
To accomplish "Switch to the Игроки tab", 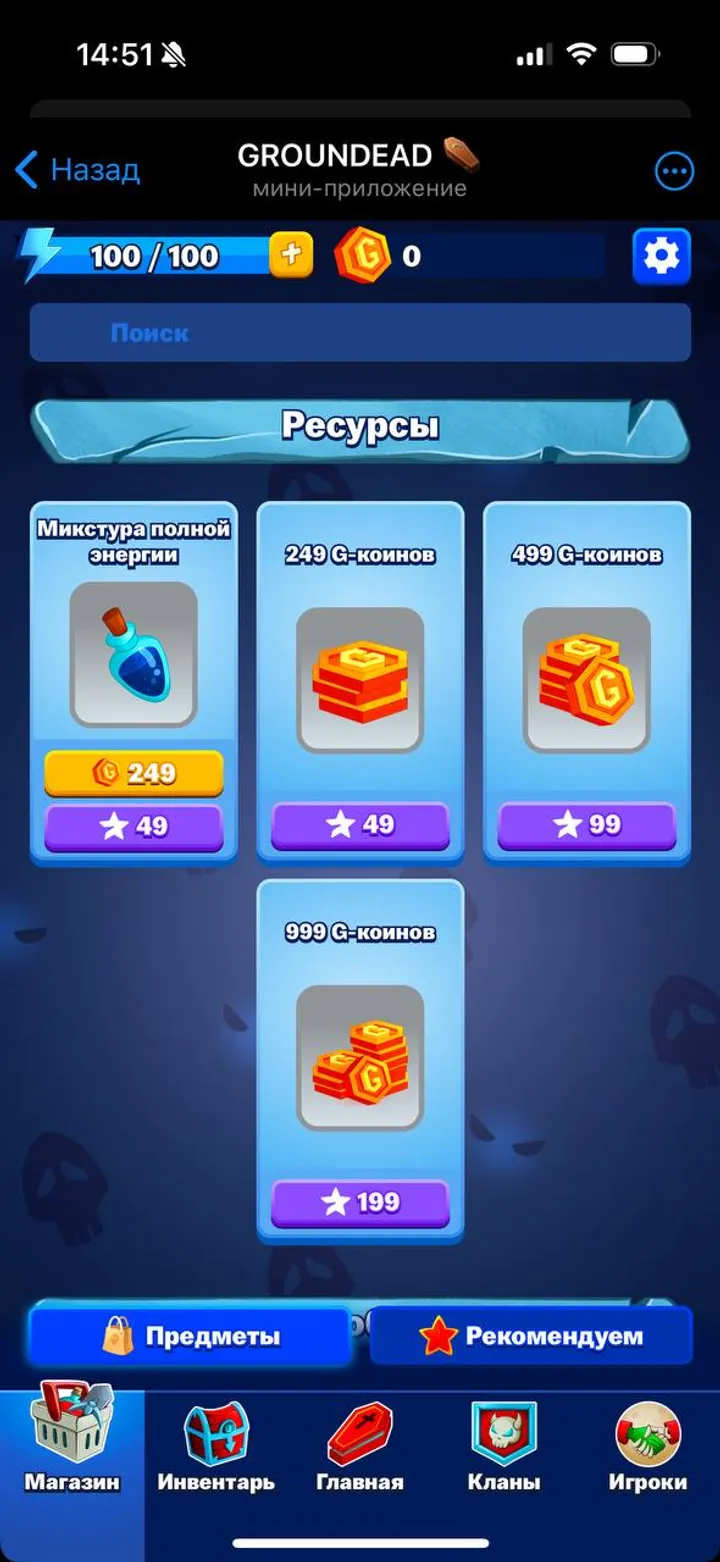I will tap(648, 1450).
